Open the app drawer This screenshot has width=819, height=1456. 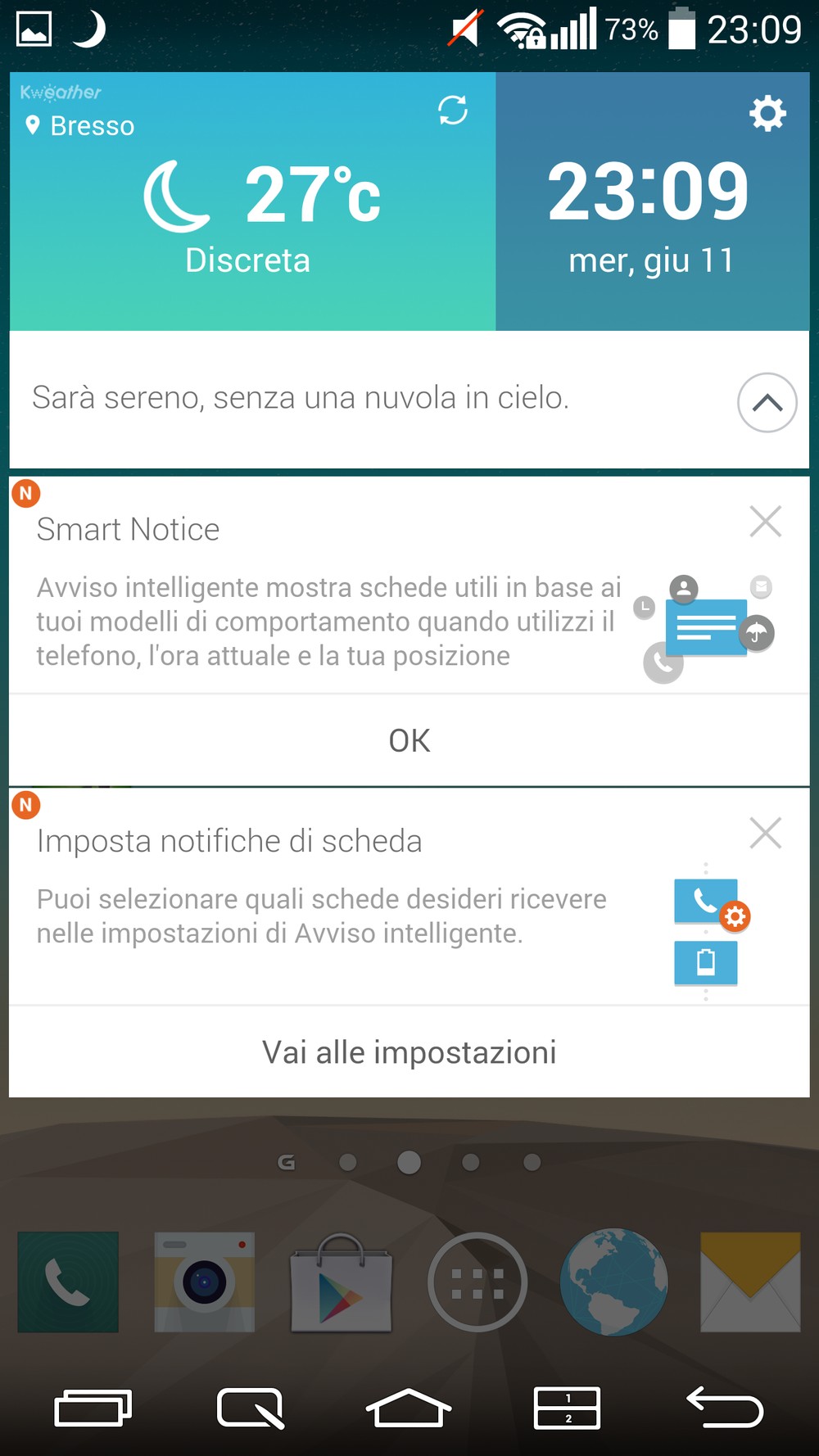[477, 1282]
